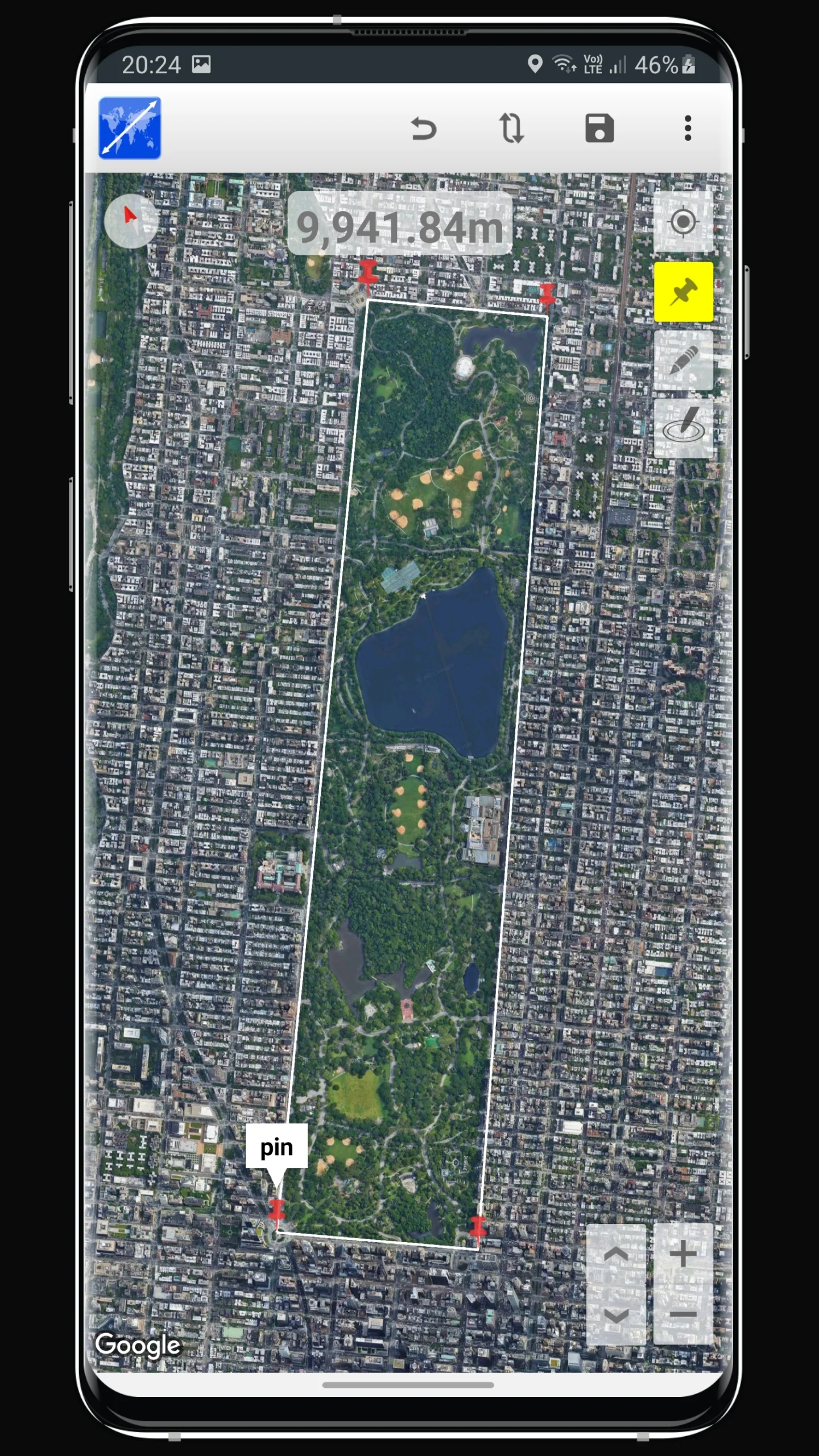Select the pencil drawing tool

(x=683, y=361)
